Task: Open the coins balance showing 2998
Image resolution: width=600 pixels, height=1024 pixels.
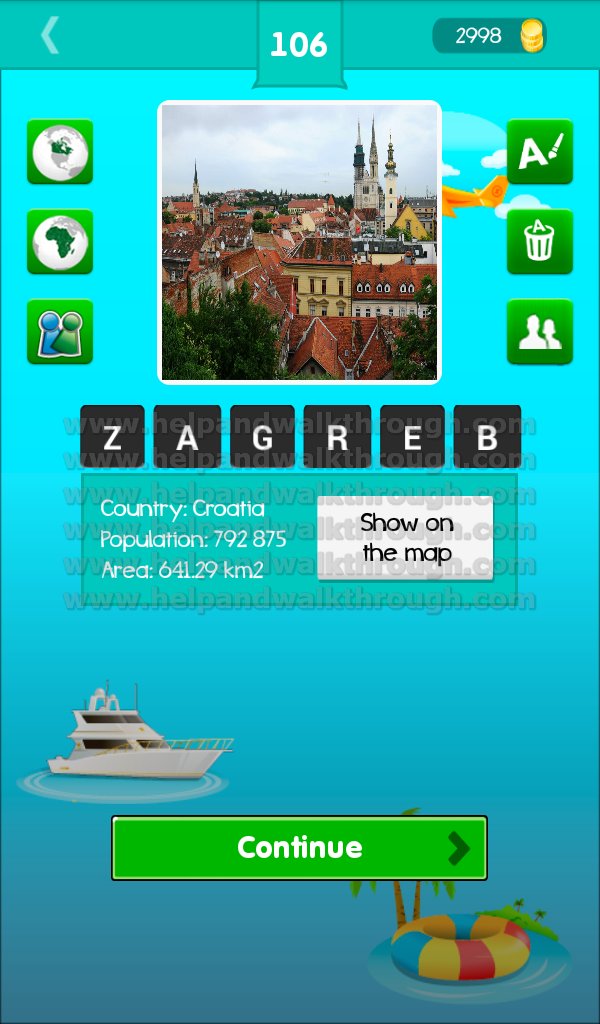Action: 490,35
